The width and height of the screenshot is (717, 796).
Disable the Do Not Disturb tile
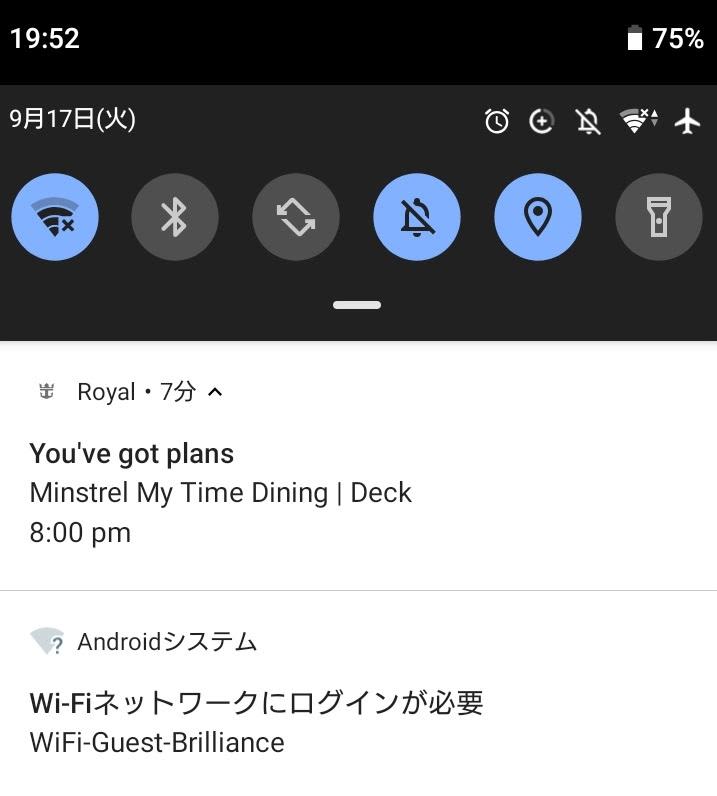click(417, 217)
